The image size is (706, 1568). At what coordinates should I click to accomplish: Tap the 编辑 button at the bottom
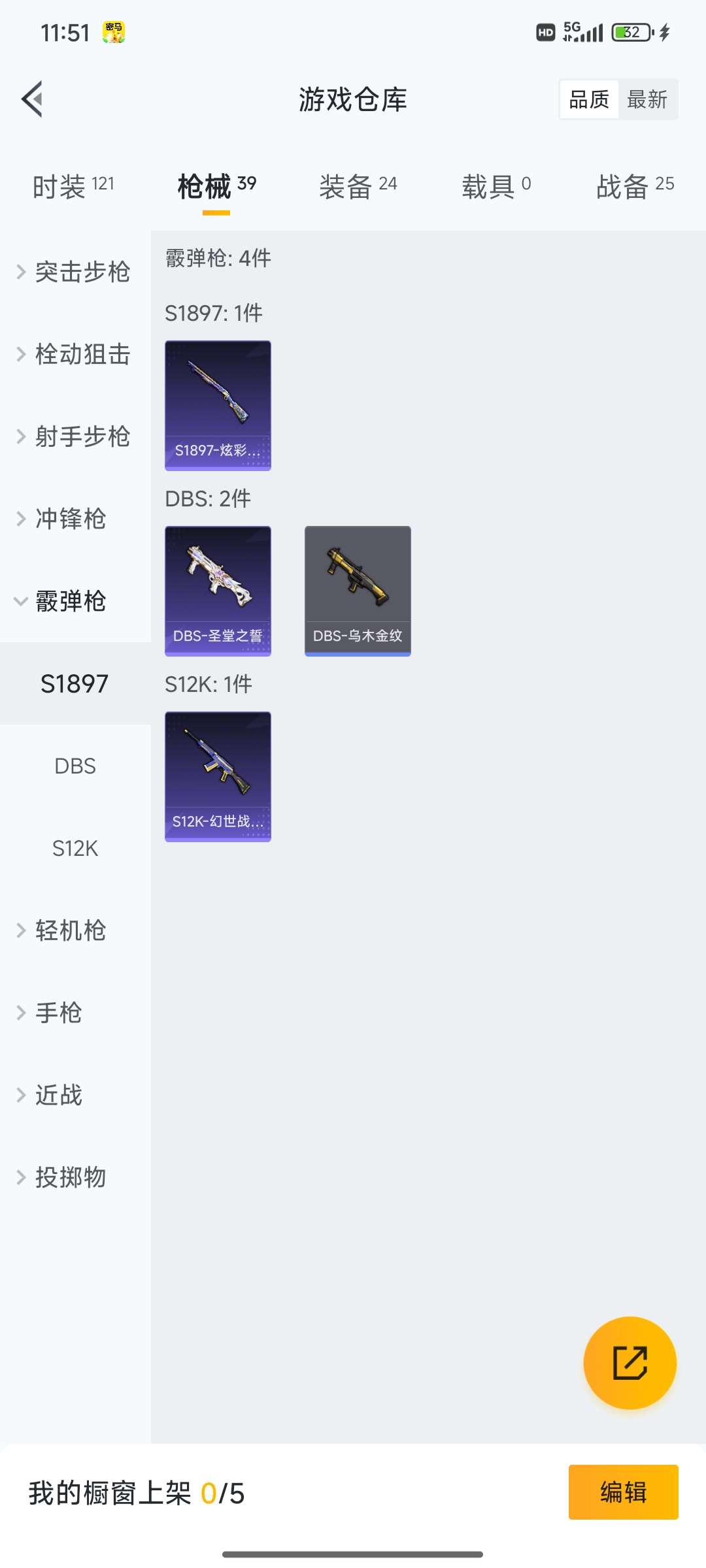click(622, 1492)
